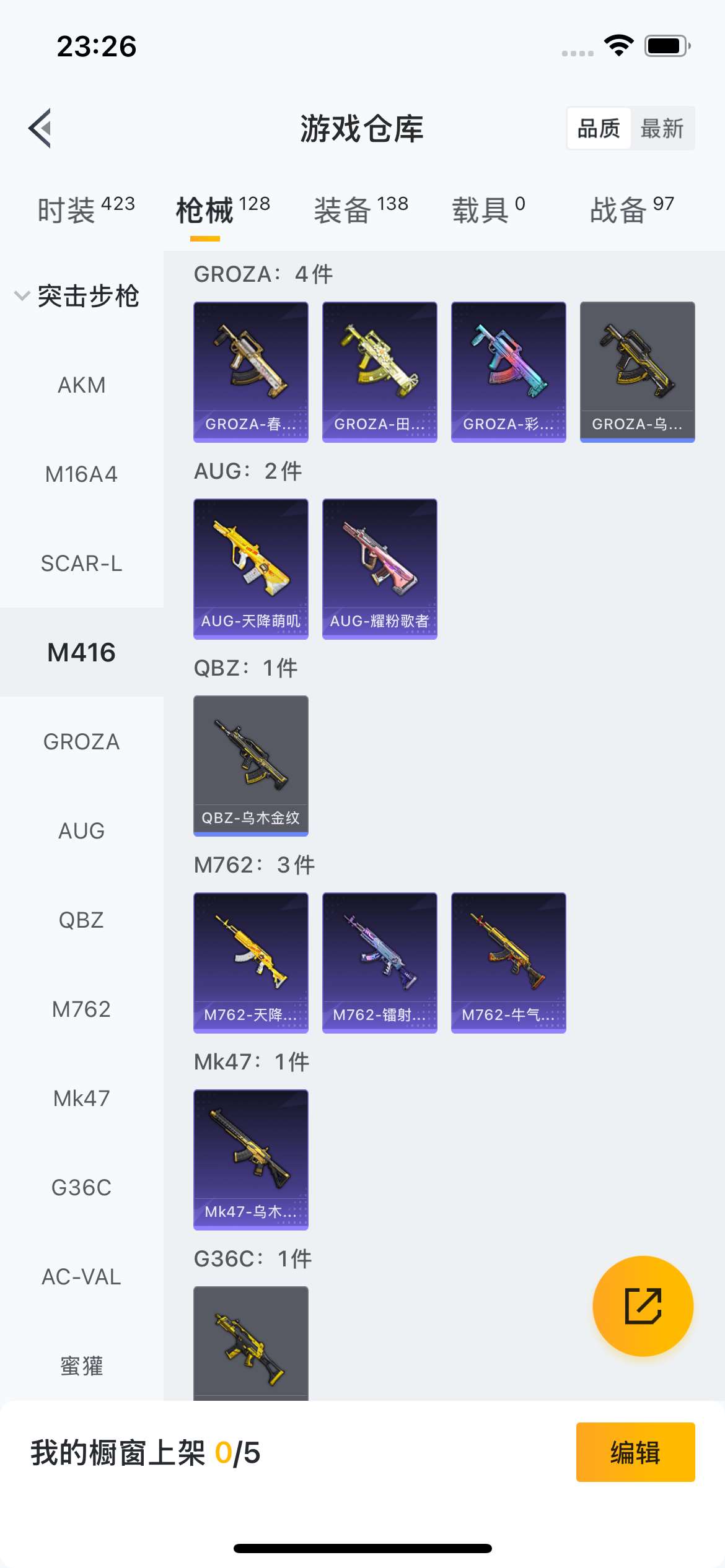Tap the 编辑 button
Image resolution: width=725 pixels, height=1568 pixels.
pos(635,1452)
